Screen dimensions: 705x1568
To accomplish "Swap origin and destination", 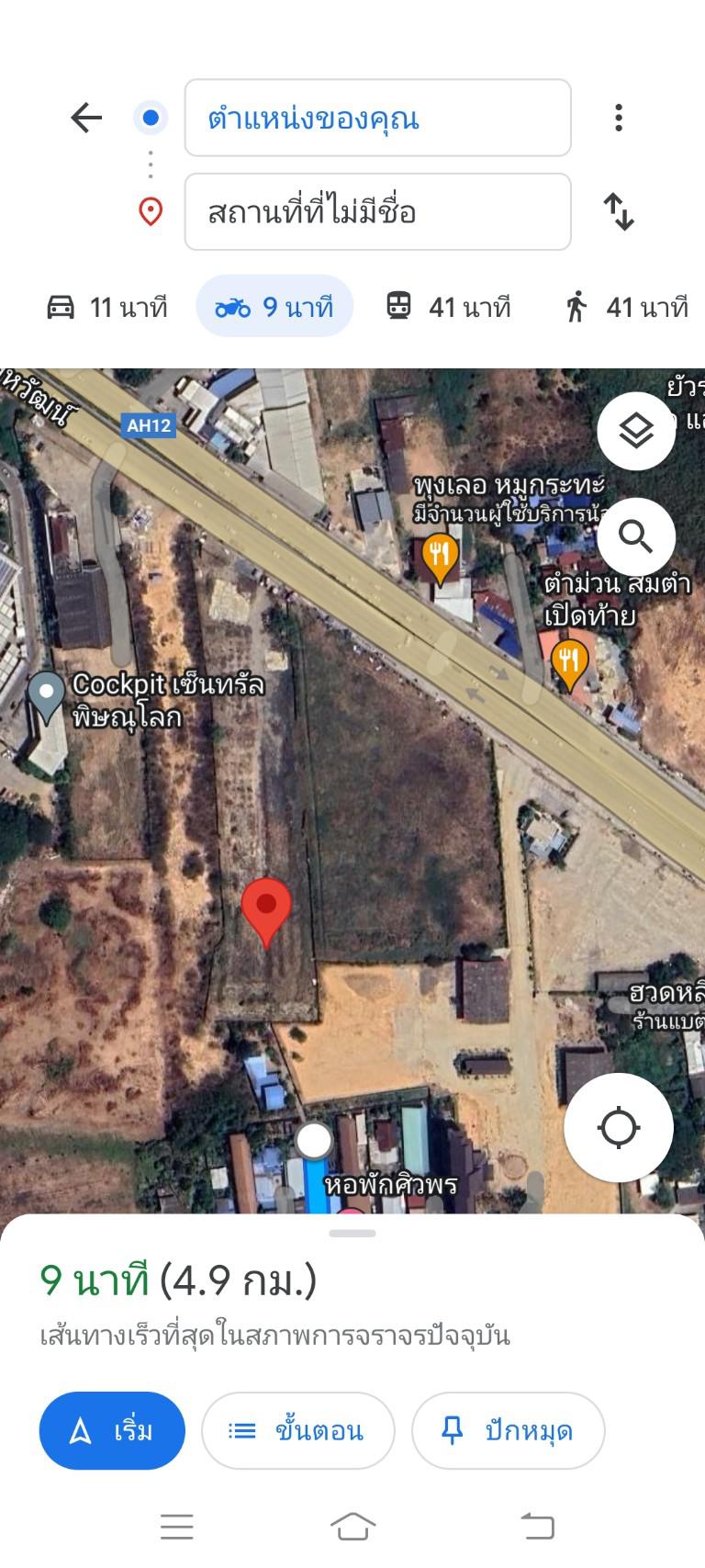I will pos(619,211).
